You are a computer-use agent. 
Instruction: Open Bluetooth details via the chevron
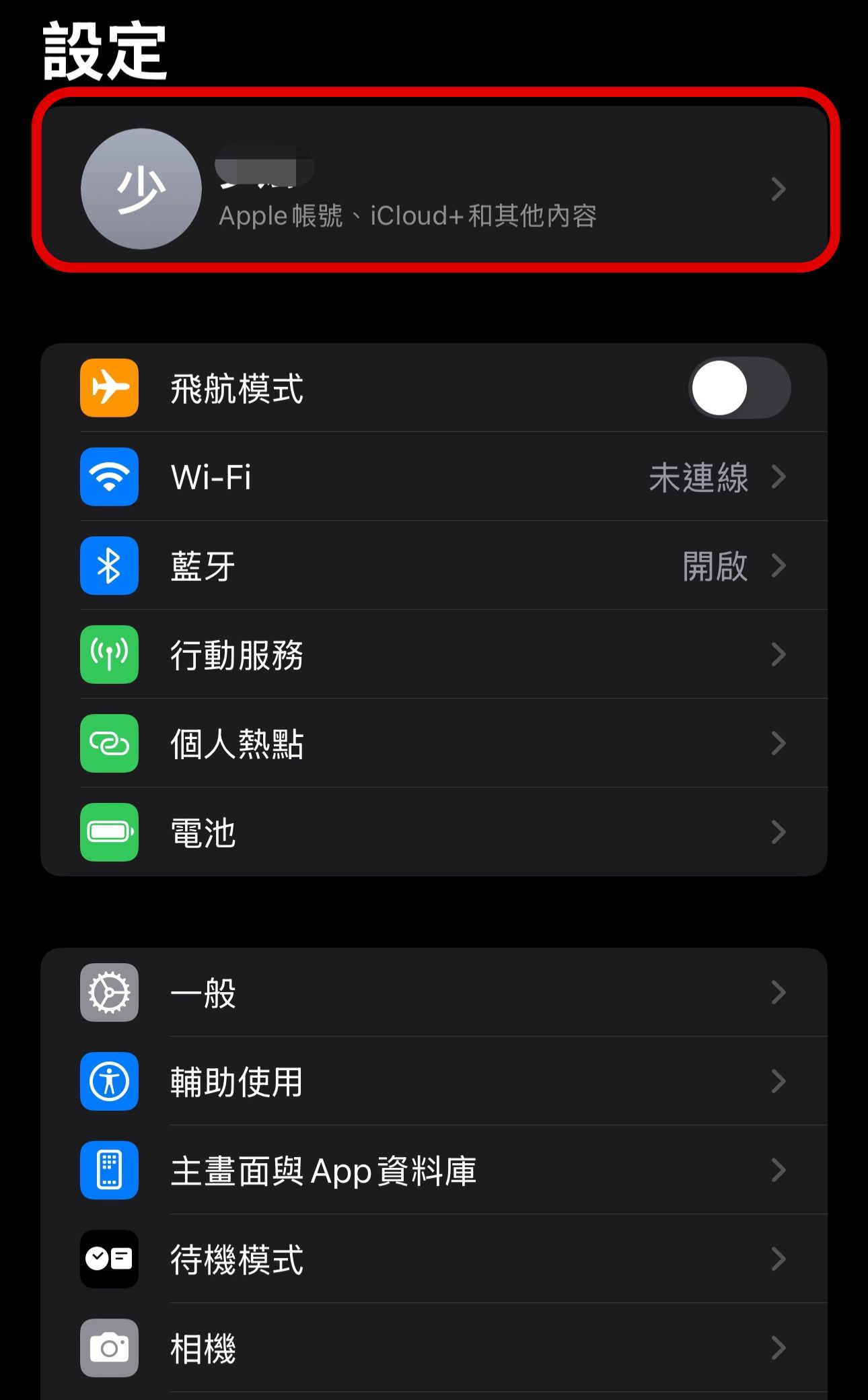click(781, 567)
